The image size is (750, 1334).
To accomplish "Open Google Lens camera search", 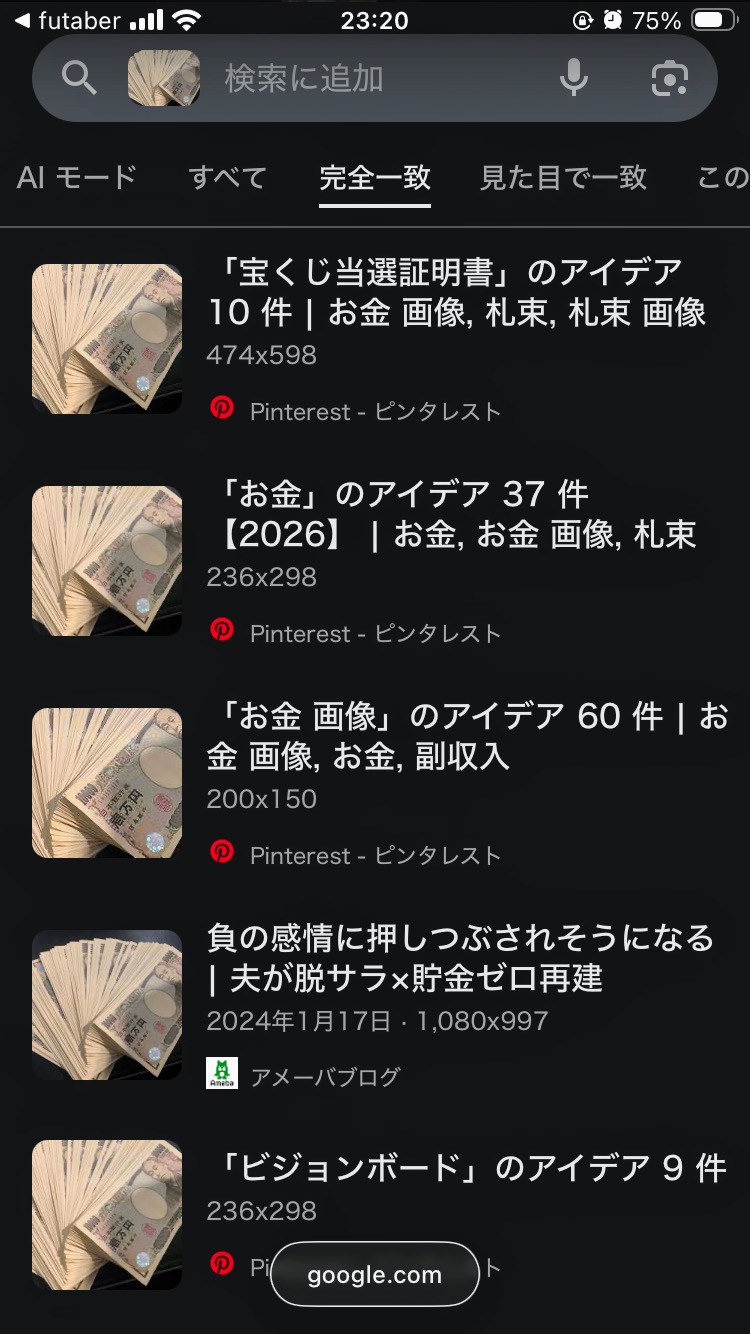I will [669, 78].
